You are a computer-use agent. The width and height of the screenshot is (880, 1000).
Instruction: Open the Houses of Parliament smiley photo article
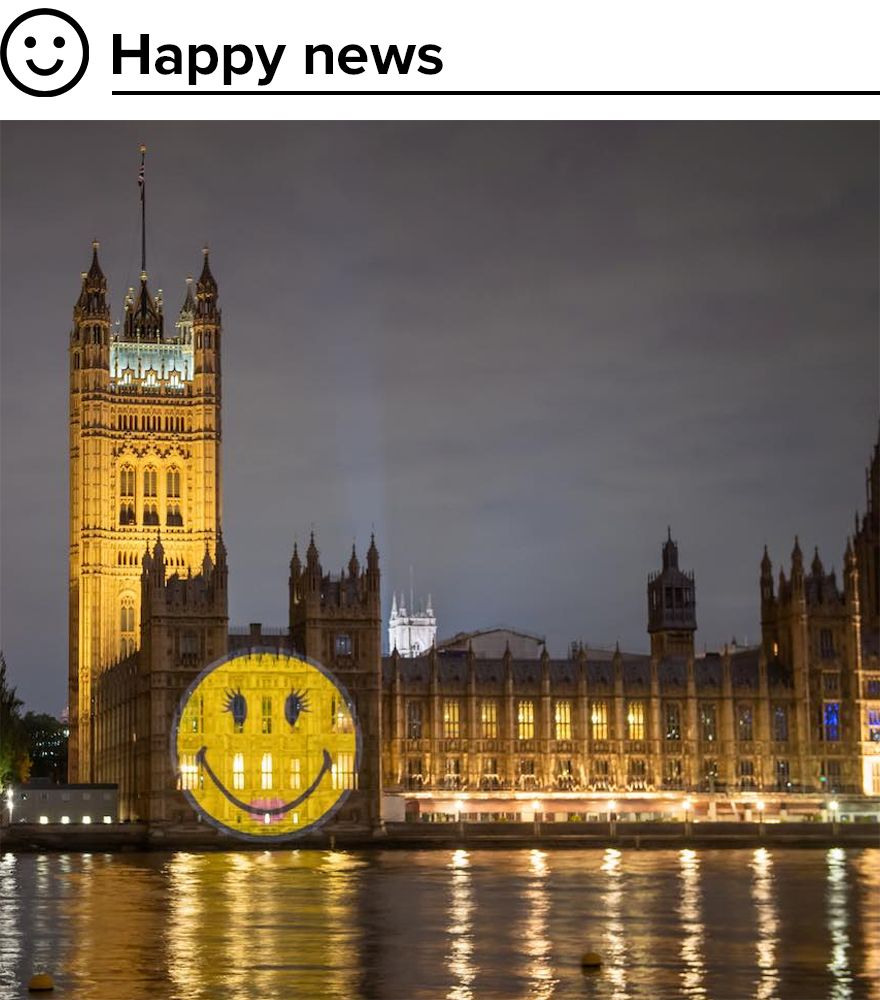(440, 560)
